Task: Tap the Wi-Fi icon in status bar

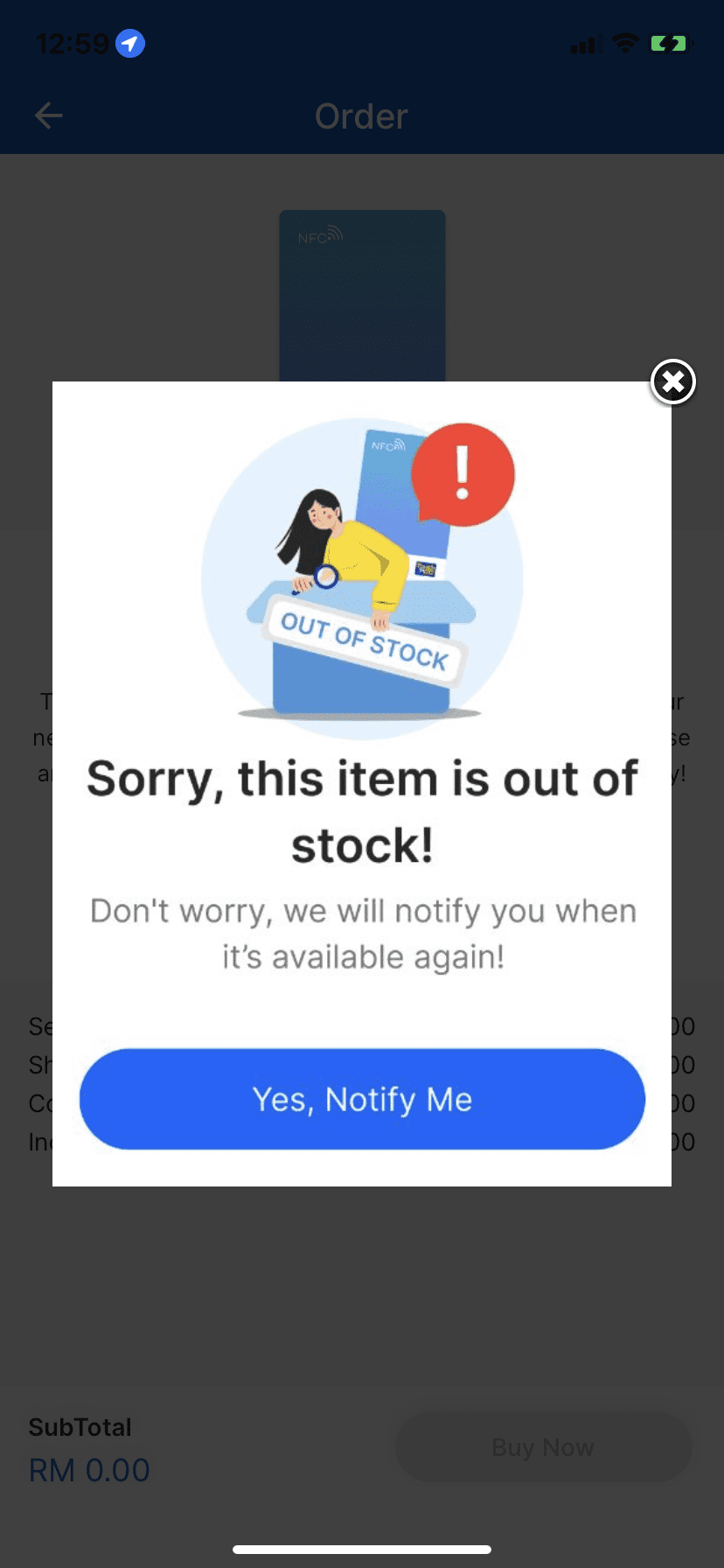Action: (x=625, y=42)
